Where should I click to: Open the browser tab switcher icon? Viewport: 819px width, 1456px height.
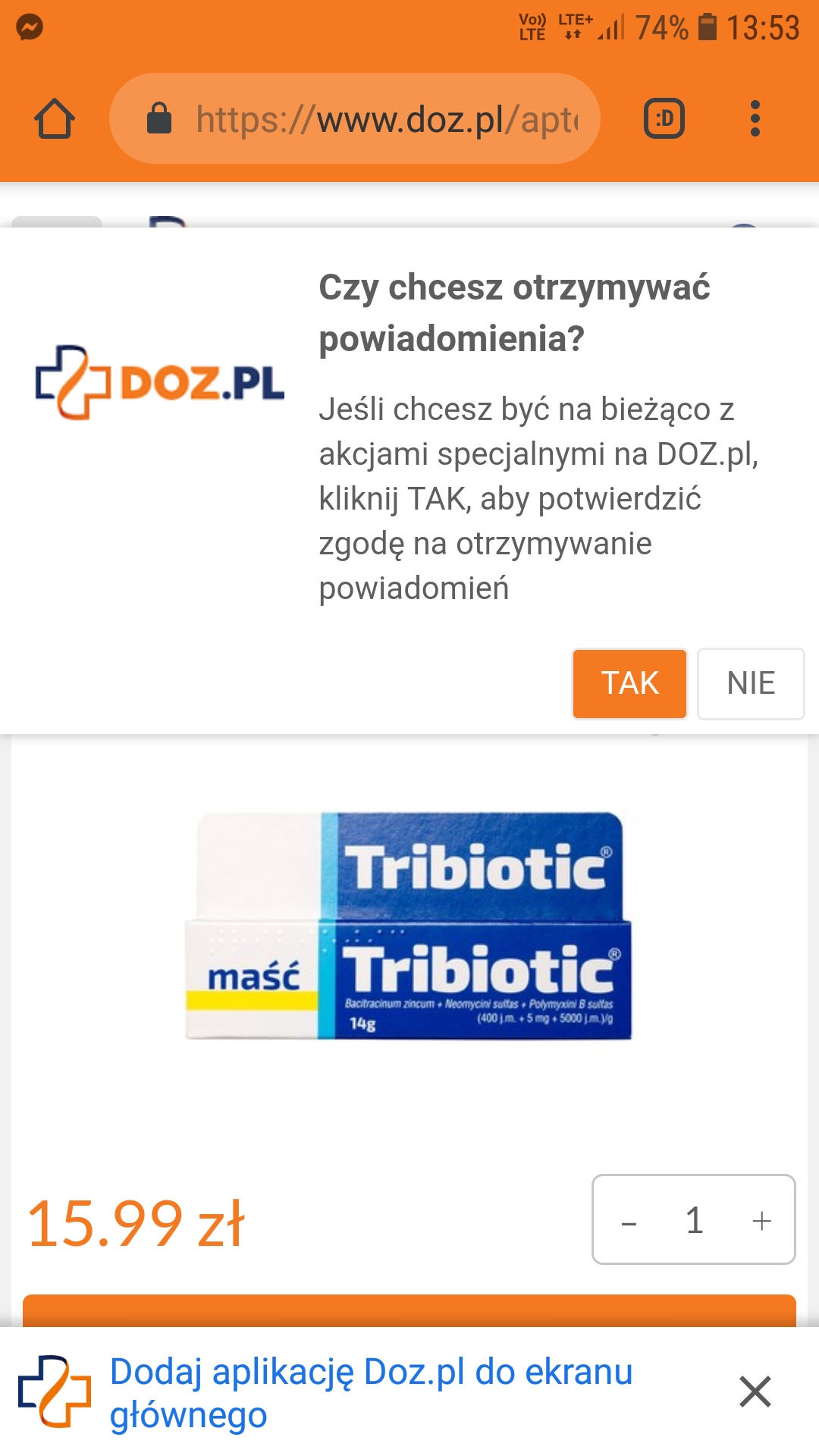[661, 118]
